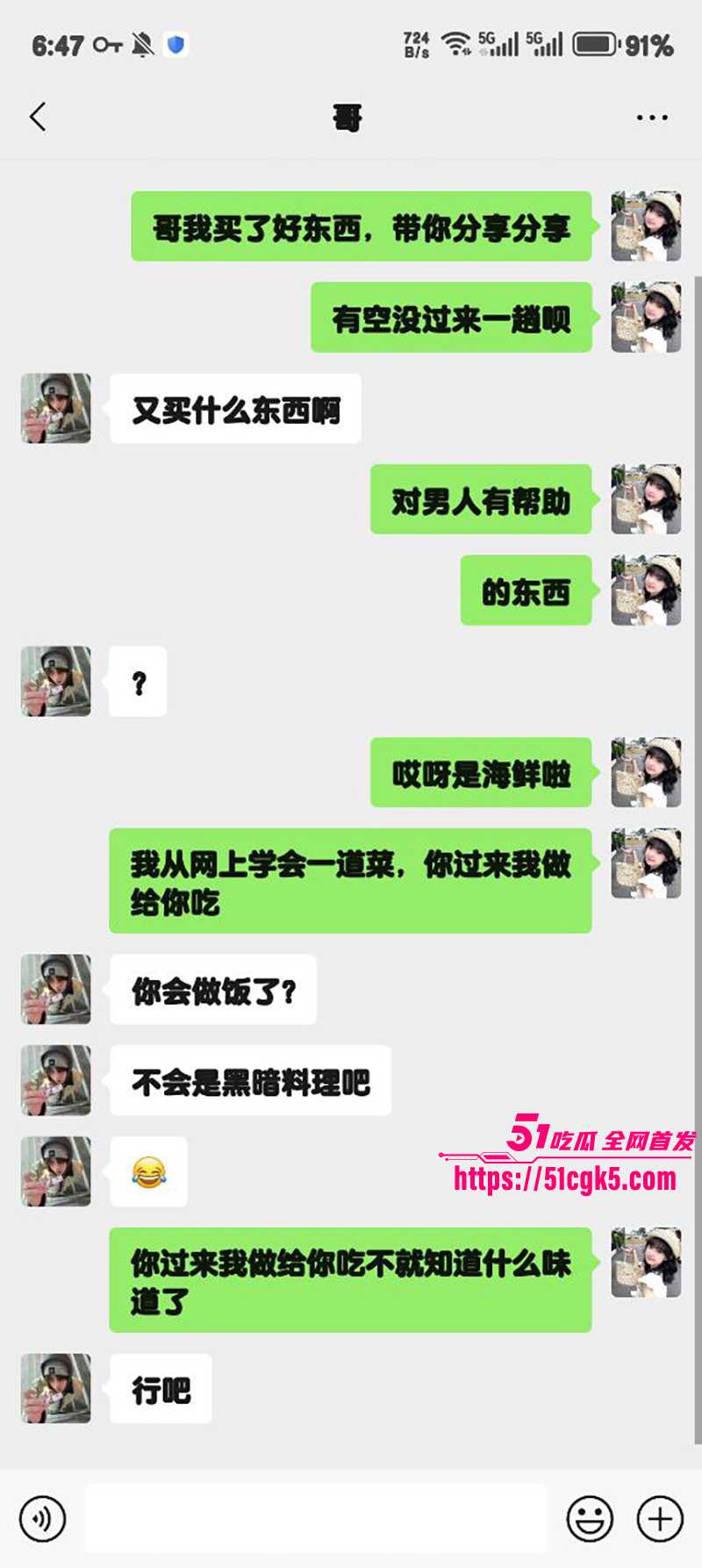Tap own avatar beside 哎呀是海鲜啦 message
Viewport: 702px width, 1568px height.
[646, 772]
